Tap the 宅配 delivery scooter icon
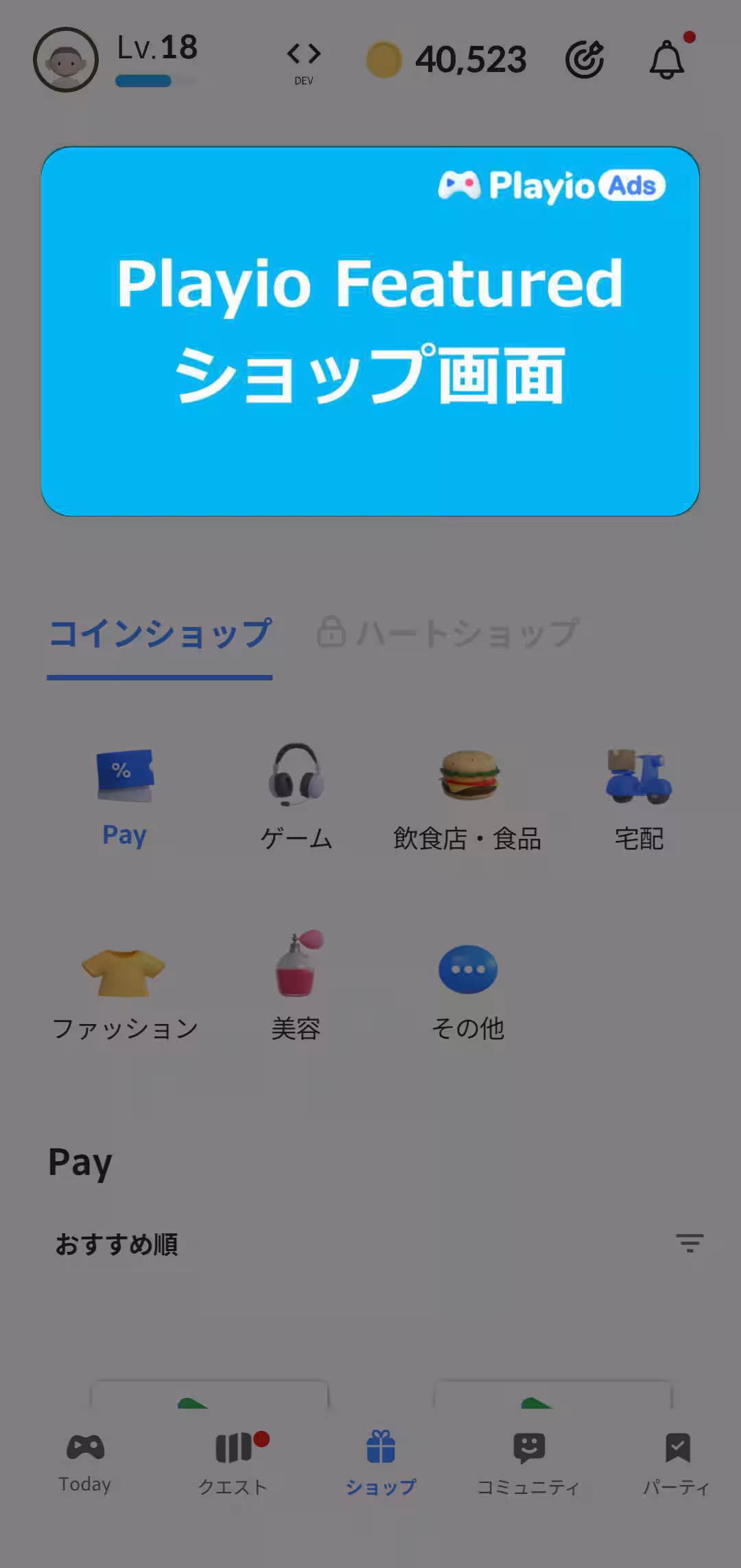This screenshot has height=1568, width=741. (639, 779)
